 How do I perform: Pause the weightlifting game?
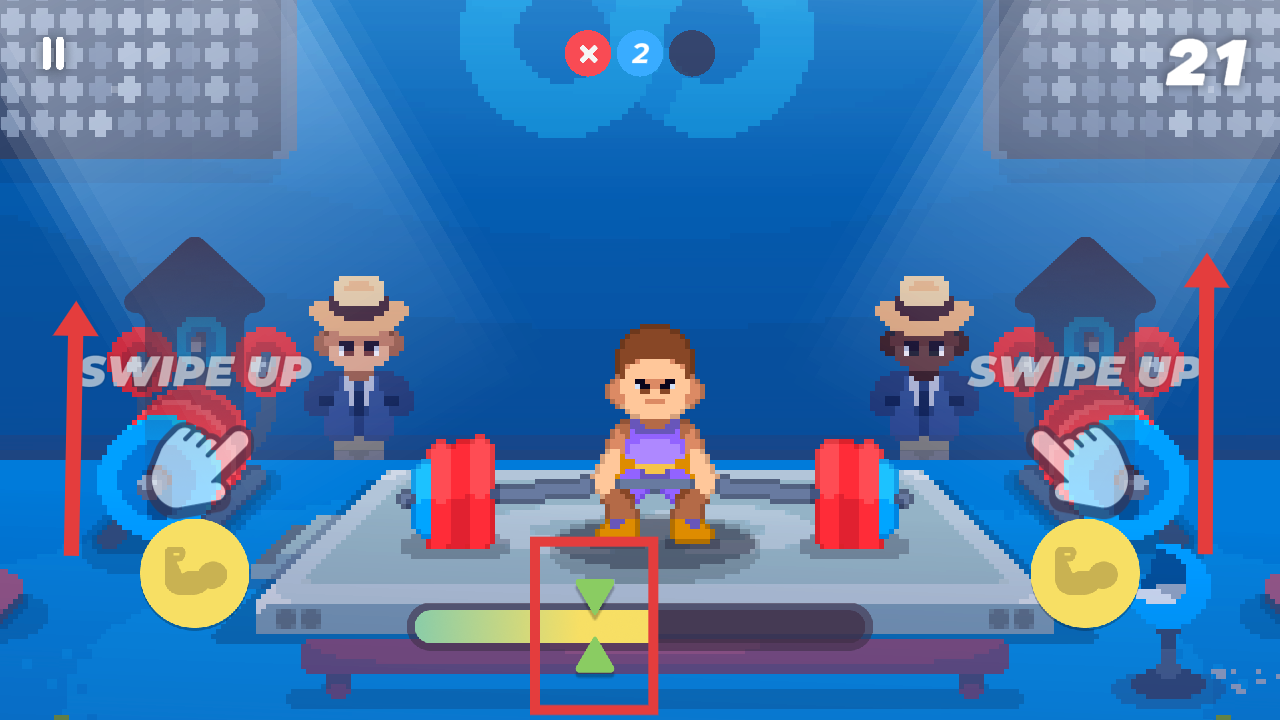coord(53,53)
